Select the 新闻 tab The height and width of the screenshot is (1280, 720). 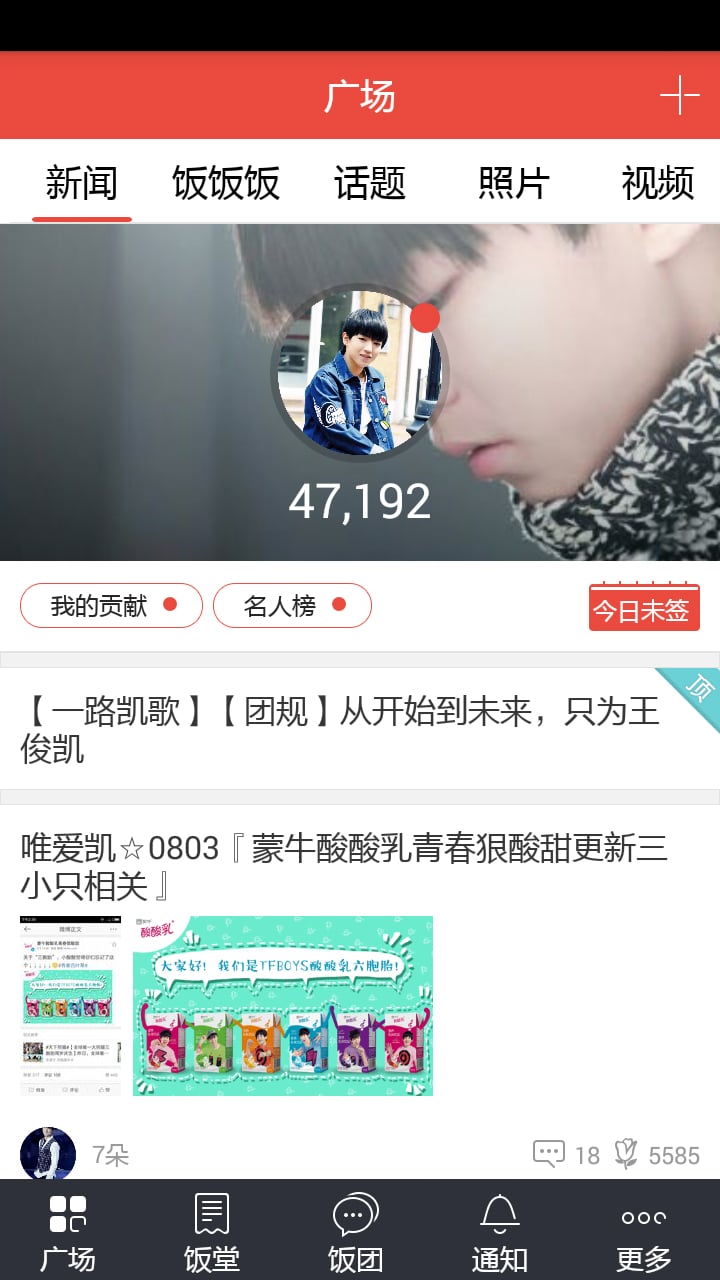point(82,184)
